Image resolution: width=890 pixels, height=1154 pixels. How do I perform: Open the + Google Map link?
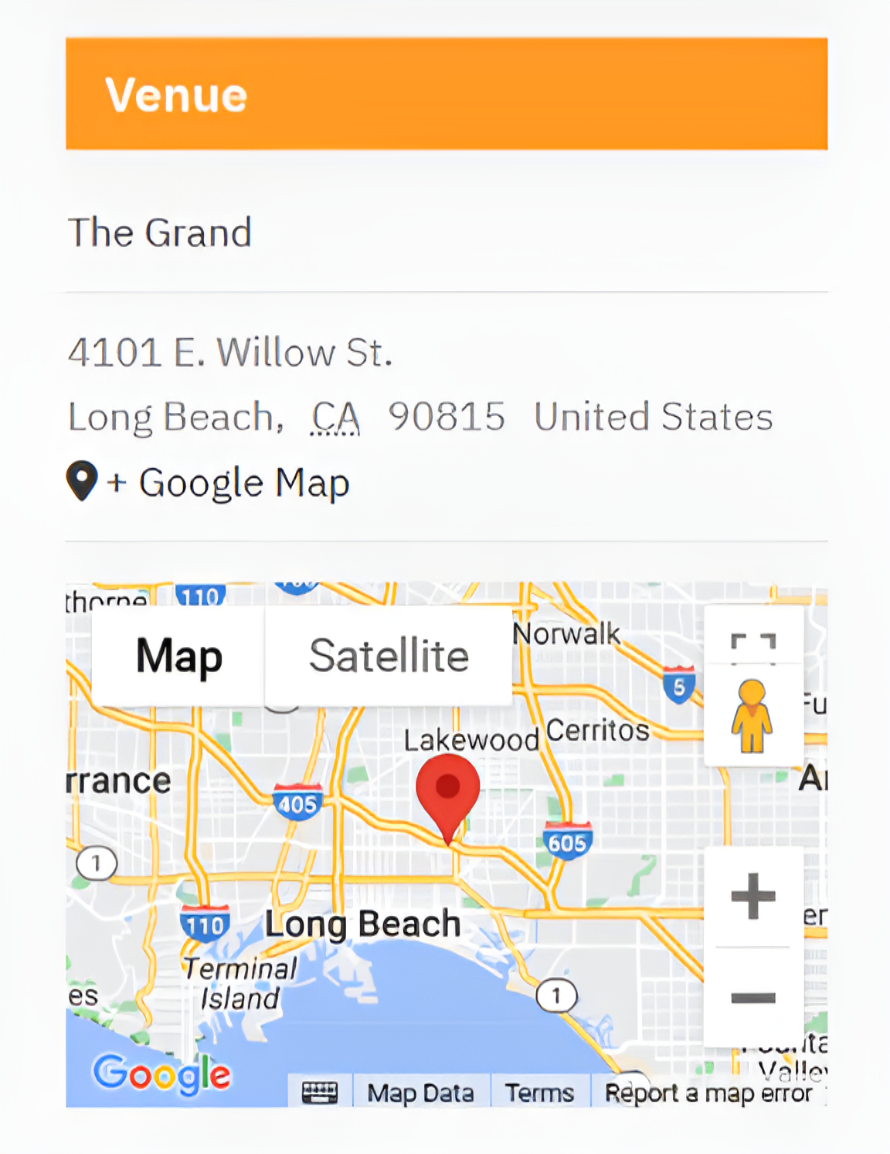click(x=228, y=484)
